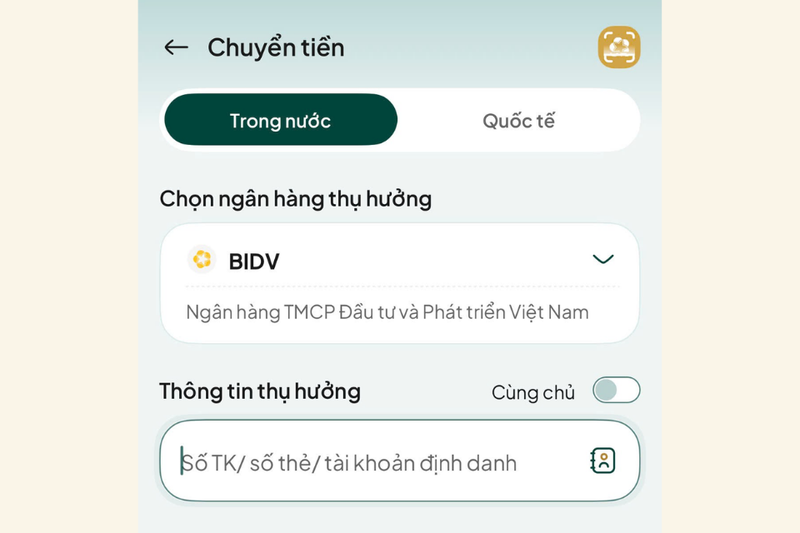Open the saved contacts book icon

click(603, 461)
